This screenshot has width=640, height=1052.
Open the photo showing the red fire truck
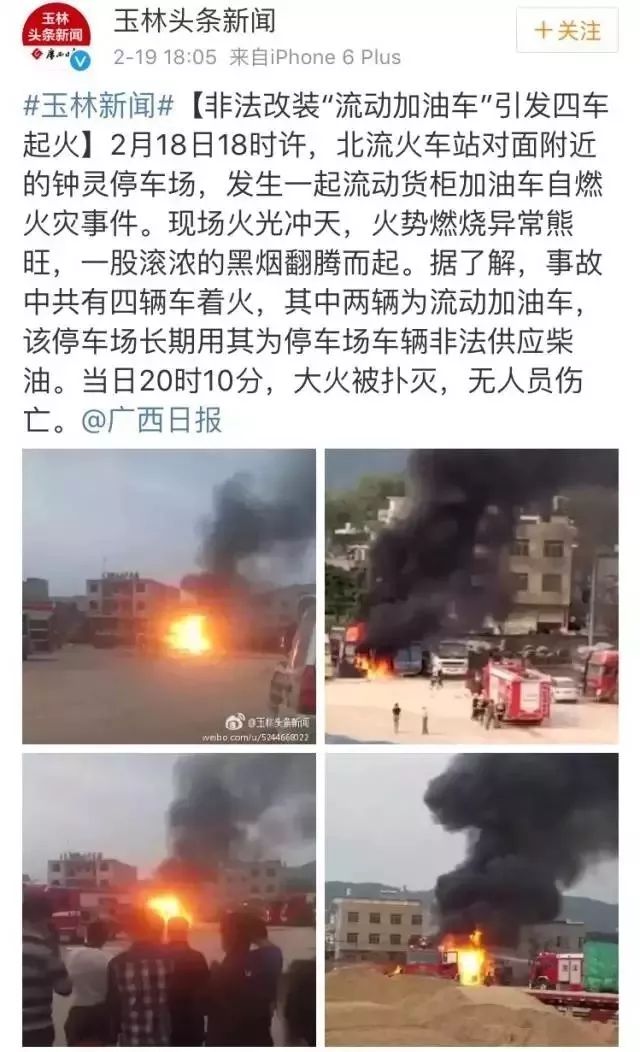(x=471, y=596)
